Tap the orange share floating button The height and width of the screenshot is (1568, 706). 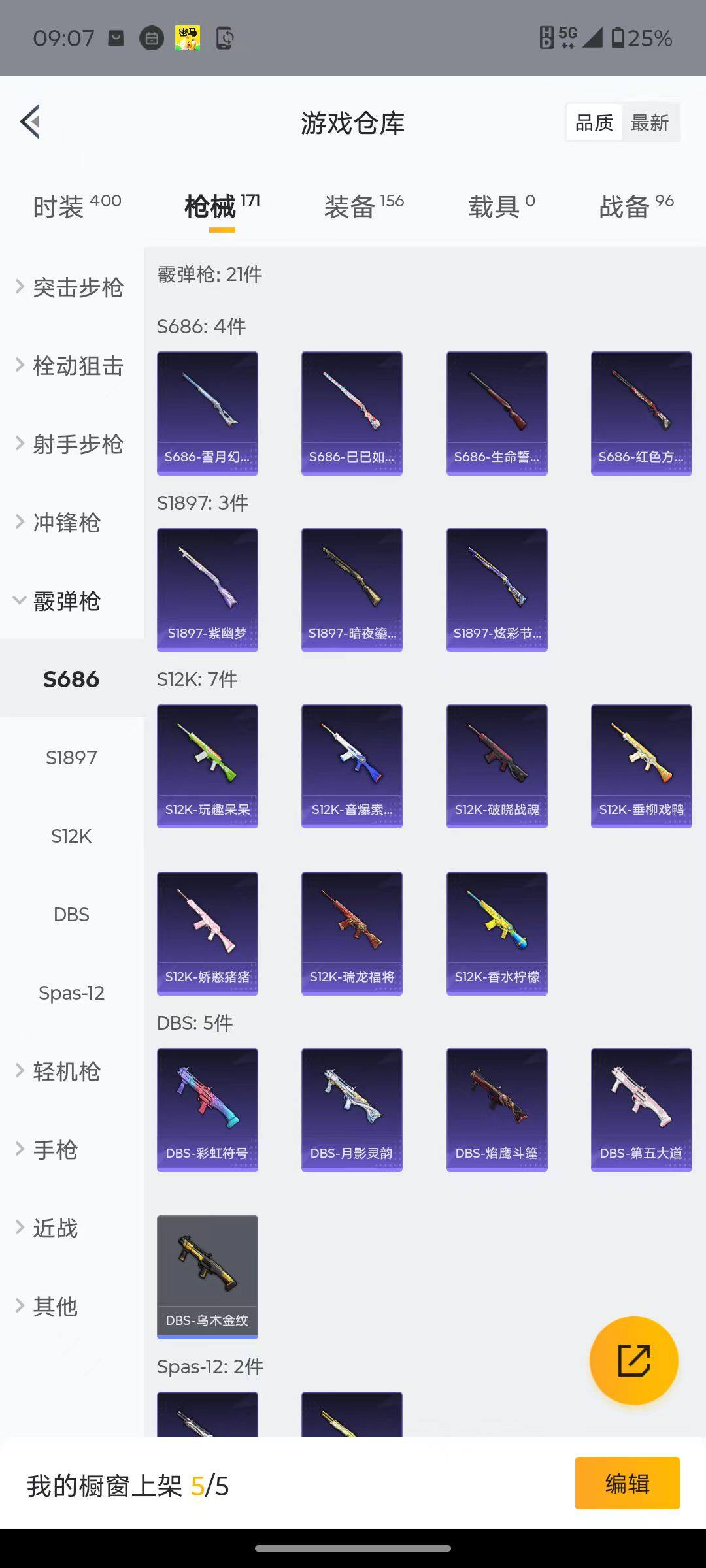(633, 1361)
